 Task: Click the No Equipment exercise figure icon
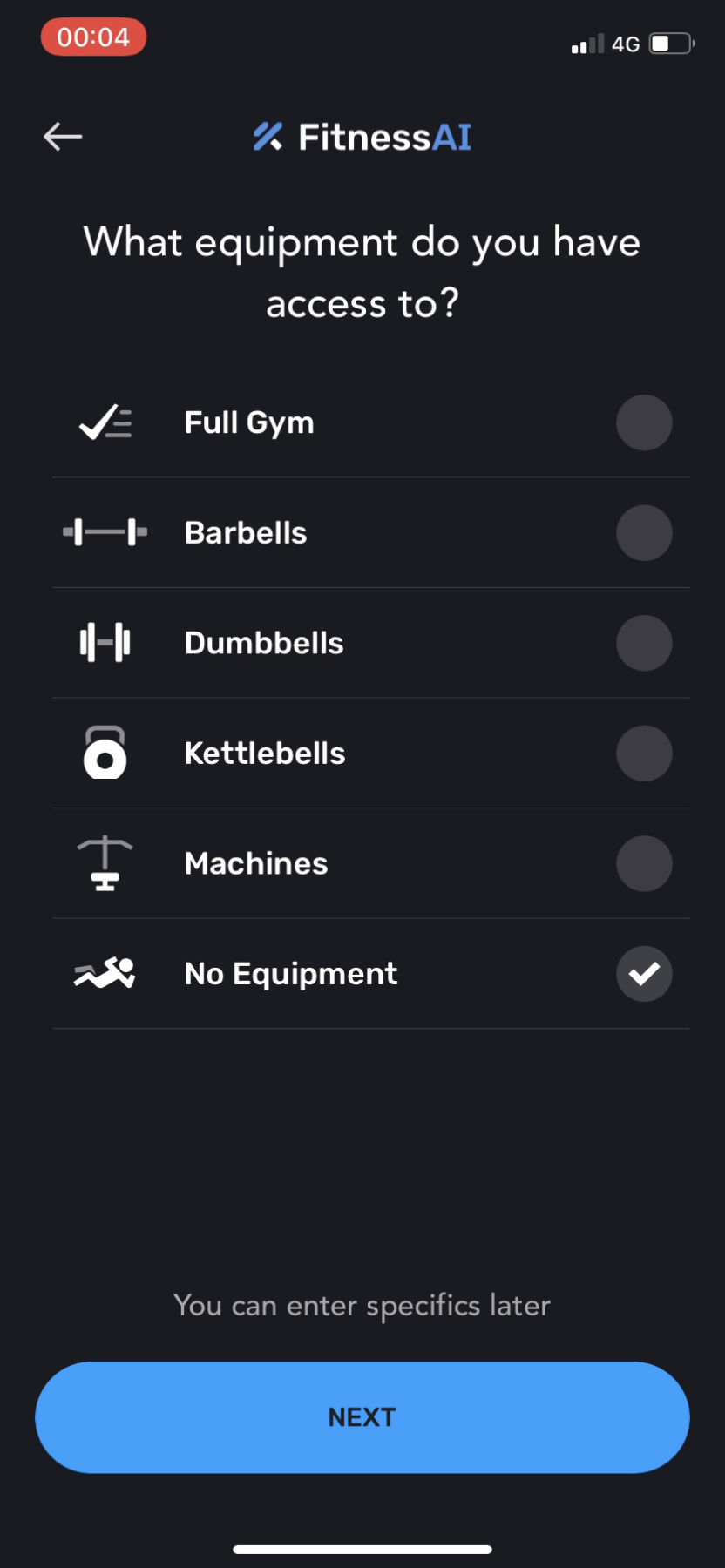[104, 973]
